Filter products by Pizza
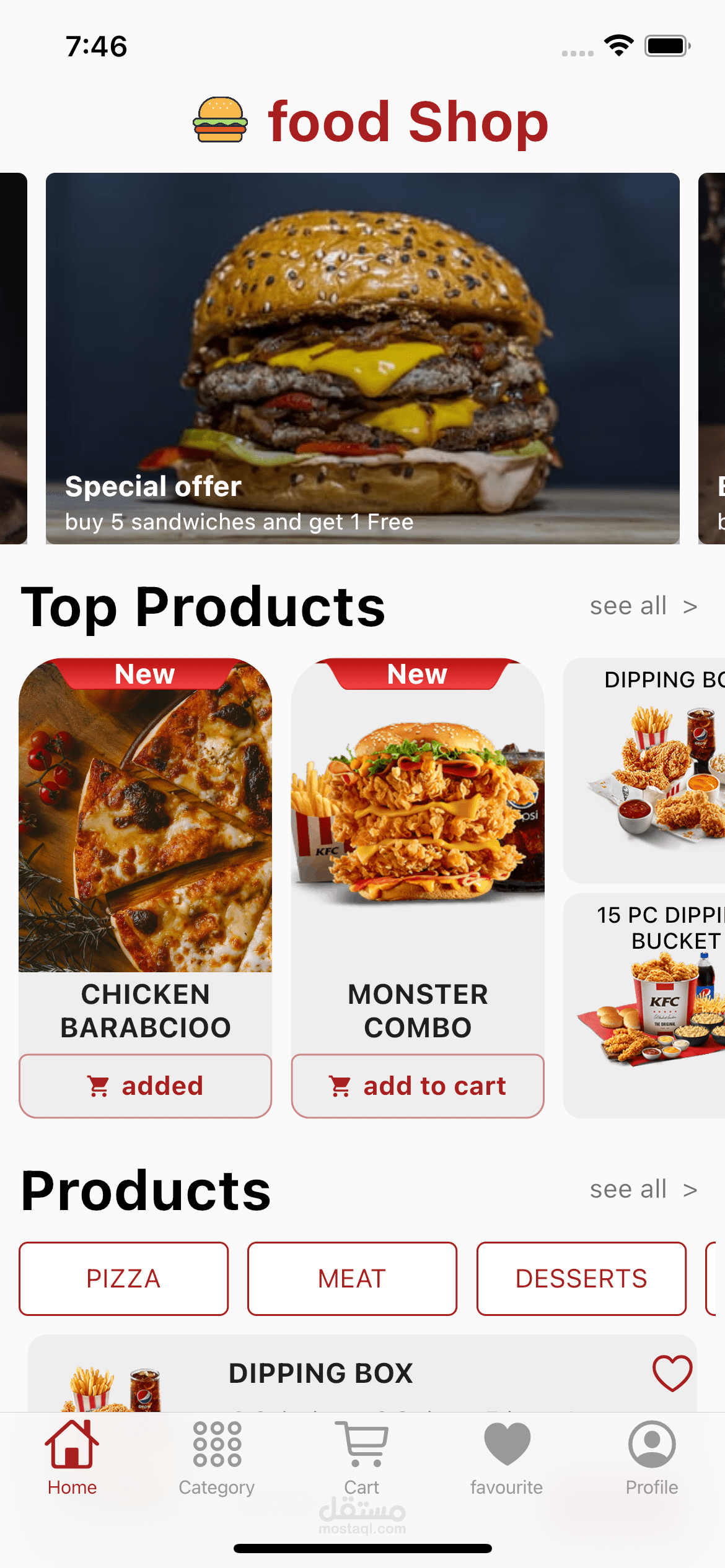725x1568 pixels. 123,1279
